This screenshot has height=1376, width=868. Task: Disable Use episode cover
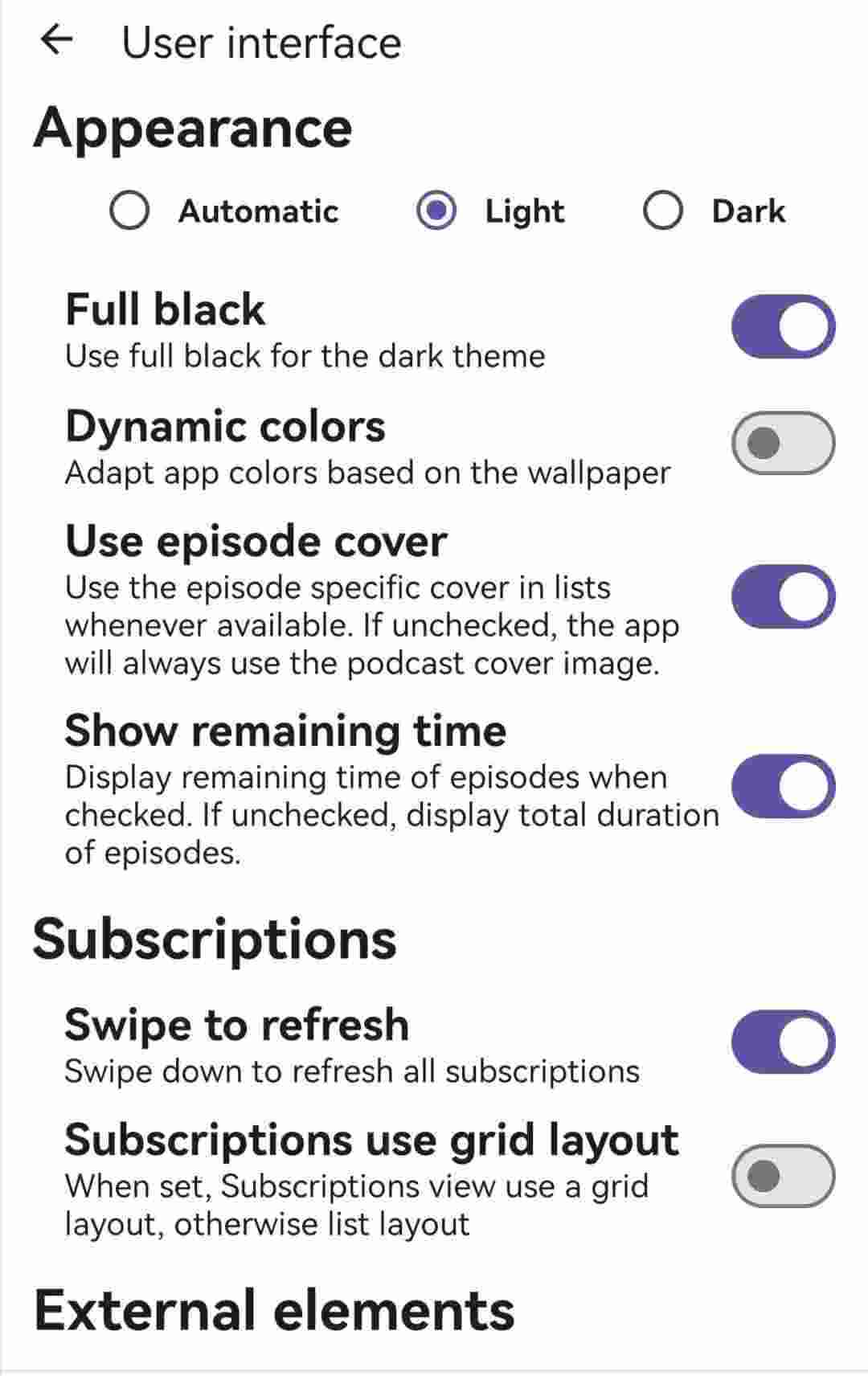782,597
